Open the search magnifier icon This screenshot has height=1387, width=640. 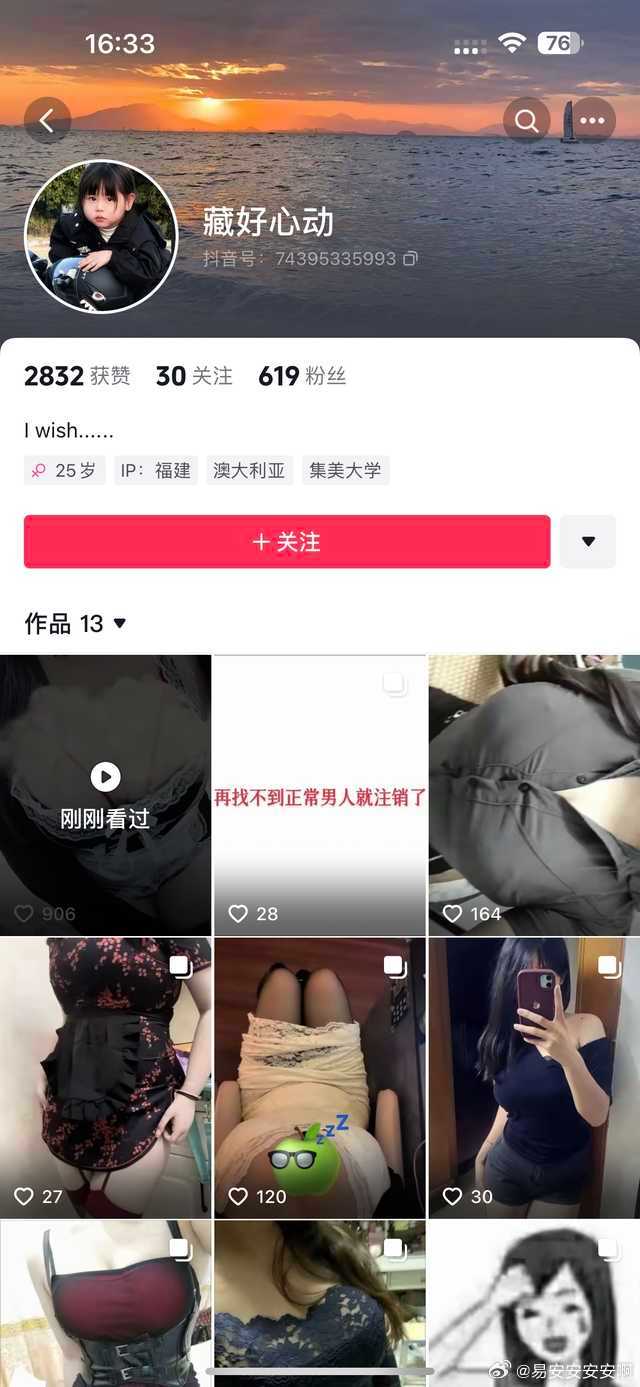click(526, 120)
